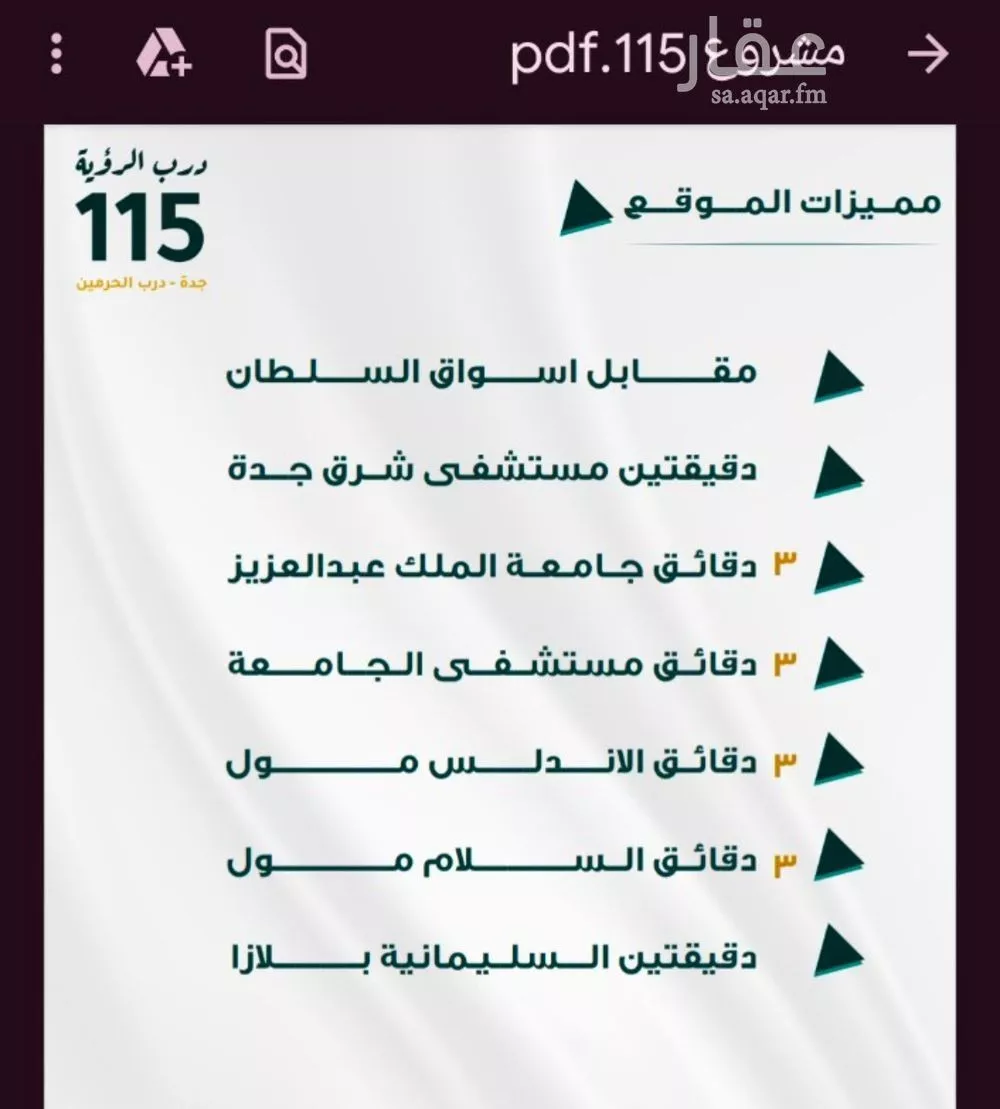Click the 'جدة - درب الحرمين' subtitle text
Screen dimensions: 1000x1109
point(140,283)
